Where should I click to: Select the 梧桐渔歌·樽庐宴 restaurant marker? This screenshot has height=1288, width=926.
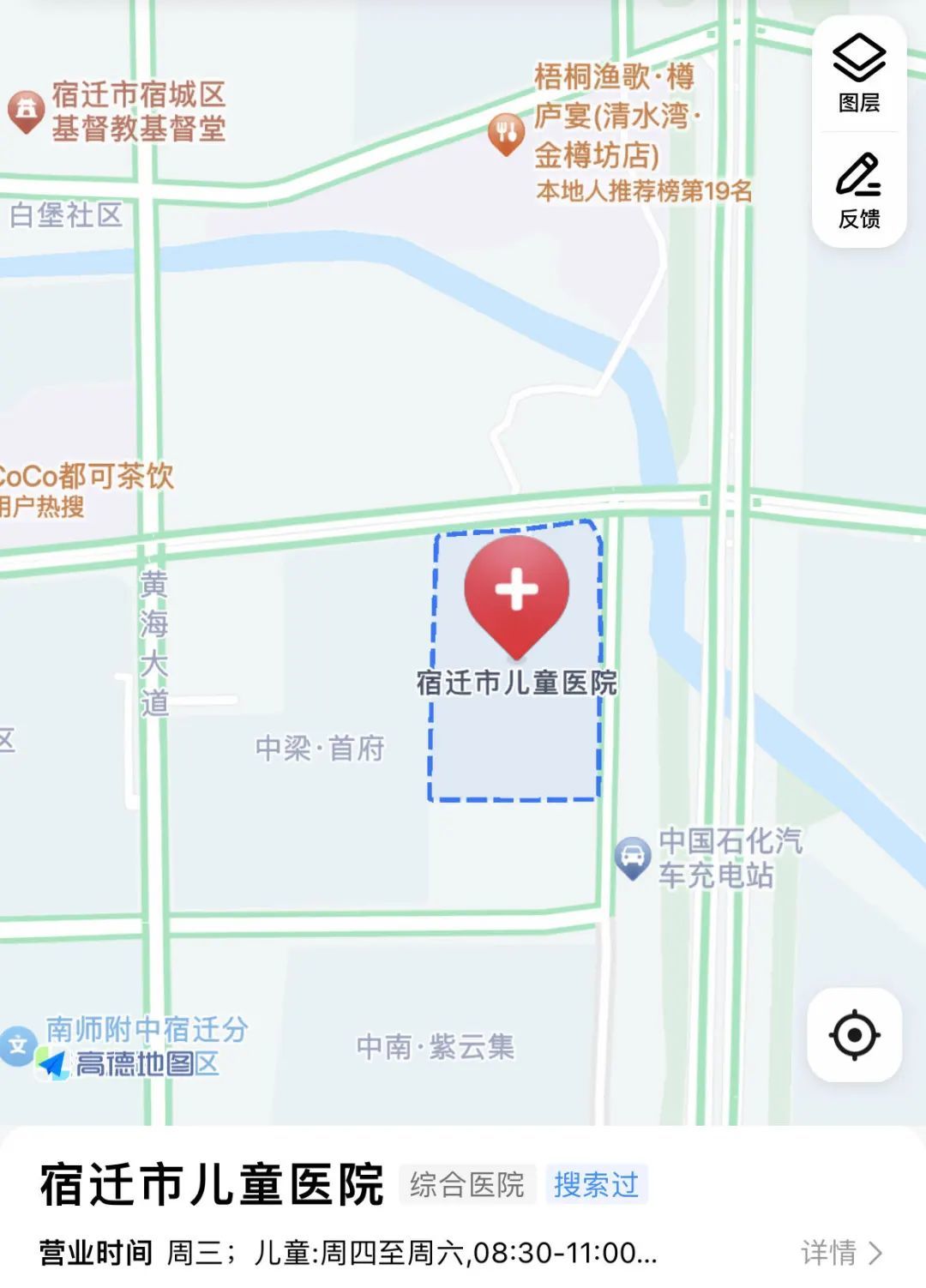click(x=506, y=135)
